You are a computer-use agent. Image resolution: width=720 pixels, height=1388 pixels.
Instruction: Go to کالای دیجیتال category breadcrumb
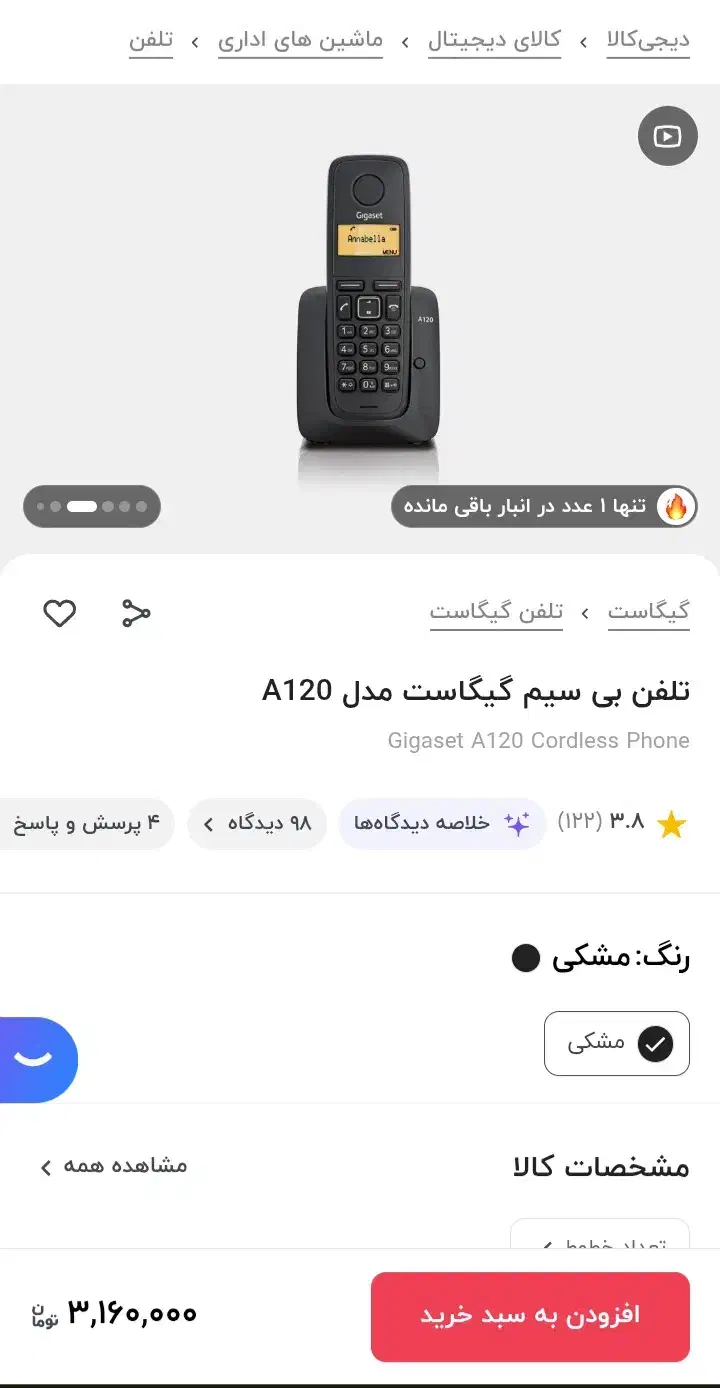point(494,41)
